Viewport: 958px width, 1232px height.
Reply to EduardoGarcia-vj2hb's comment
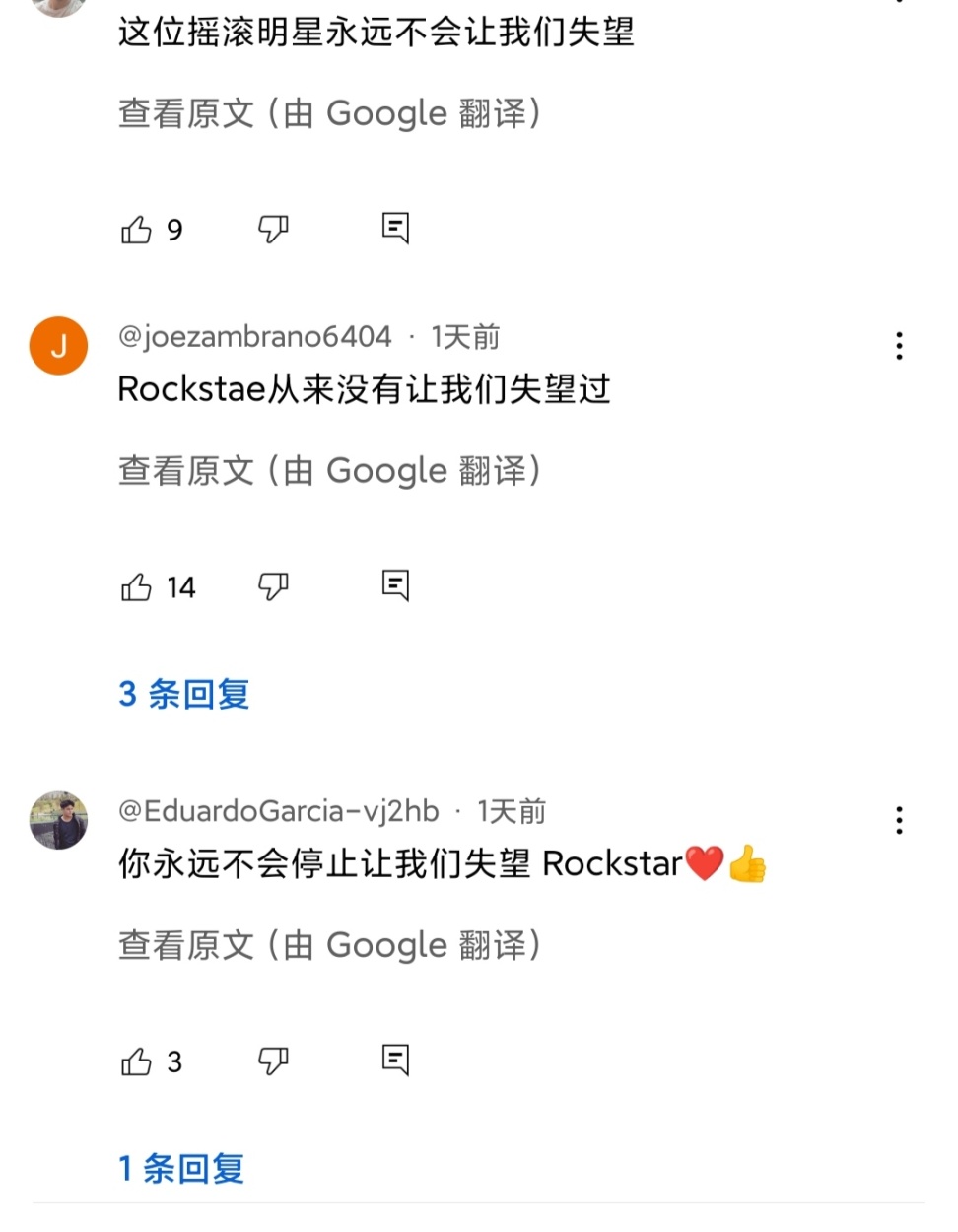[395, 1060]
